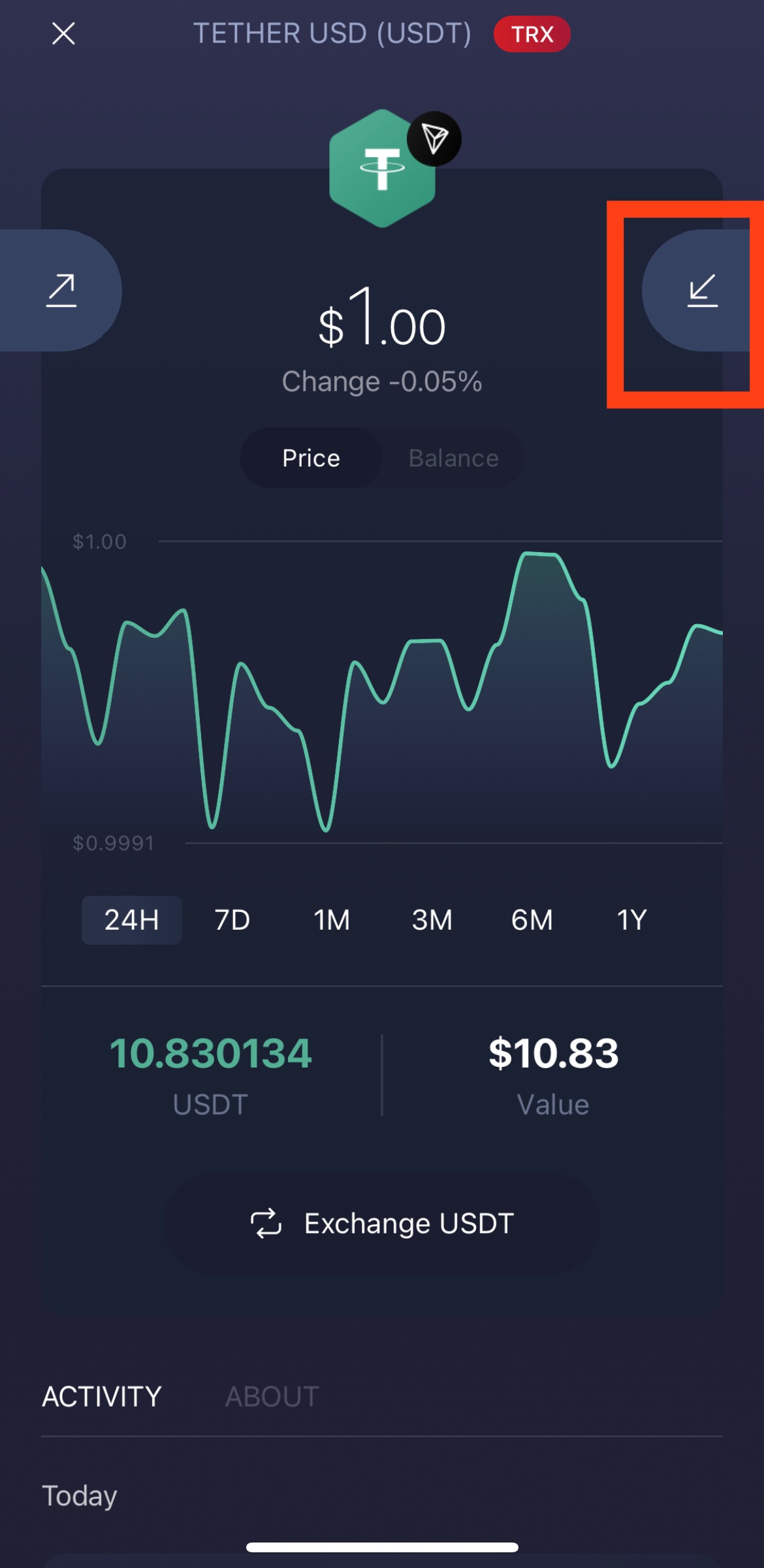This screenshot has height=1568, width=764.
Task: Tap the Exchange USDT button
Action: coord(382,1223)
